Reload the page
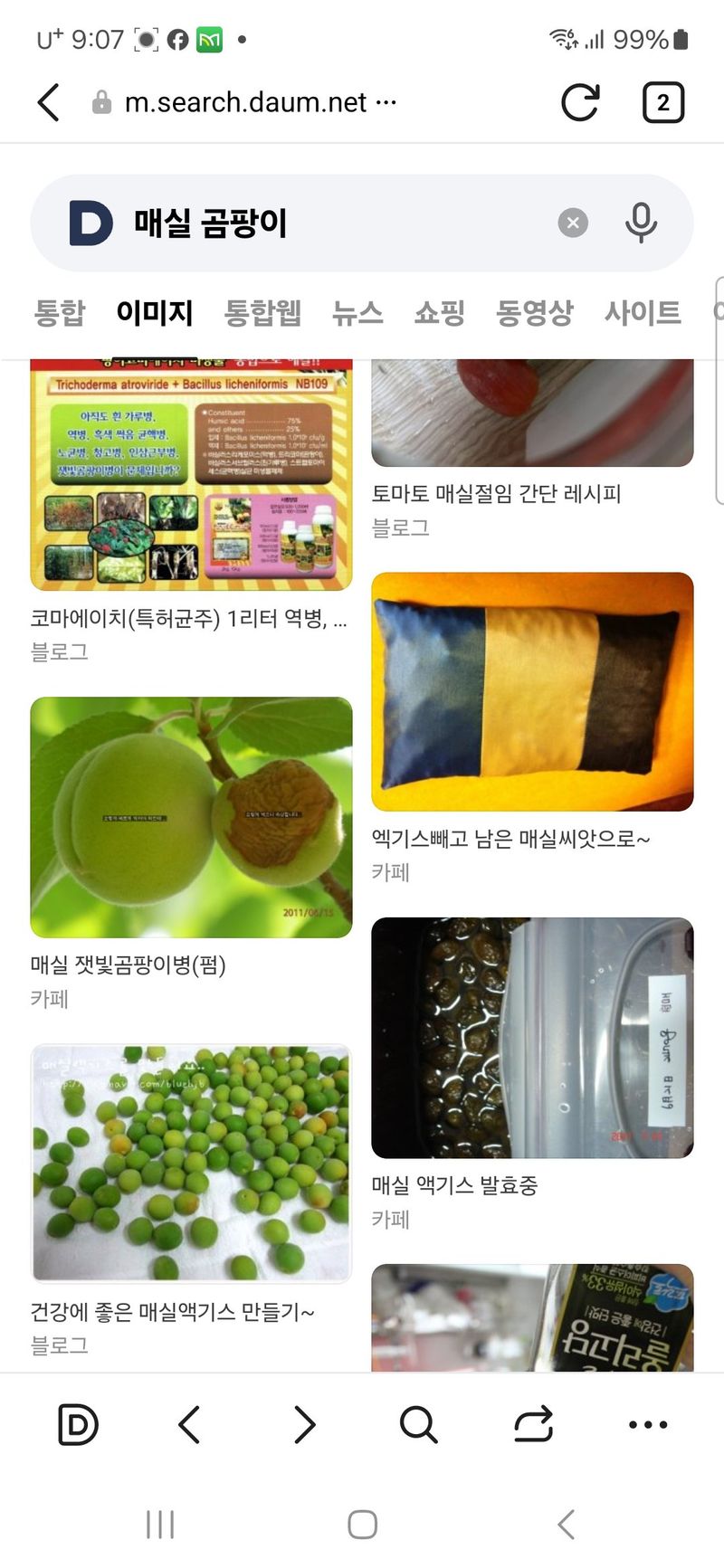The width and height of the screenshot is (724, 1568). (579, 102)
